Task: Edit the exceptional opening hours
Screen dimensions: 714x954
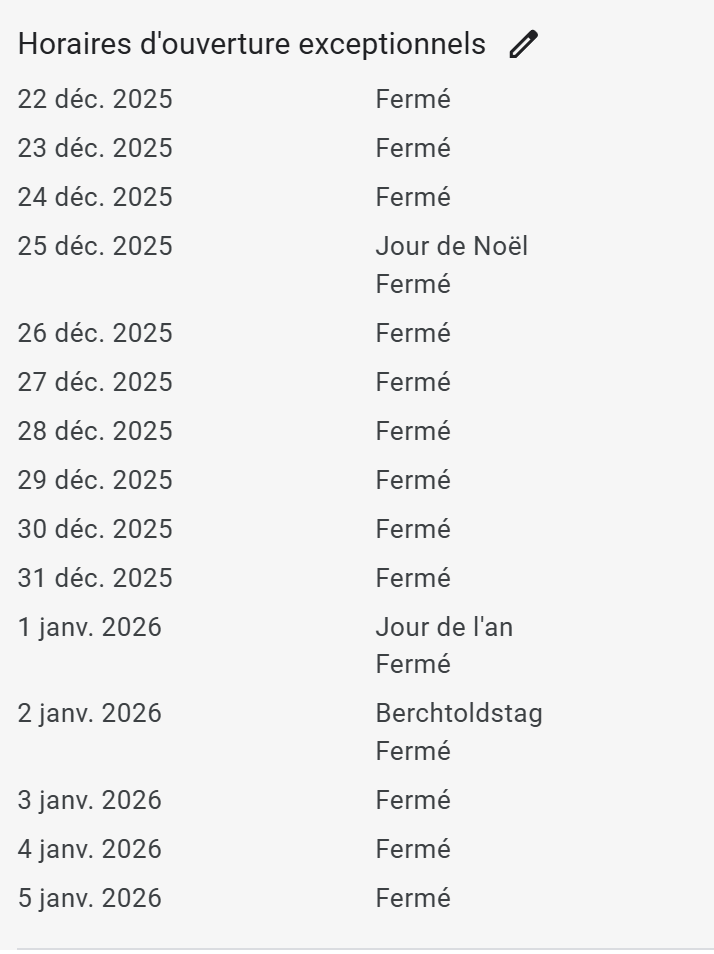Action: 523,45
